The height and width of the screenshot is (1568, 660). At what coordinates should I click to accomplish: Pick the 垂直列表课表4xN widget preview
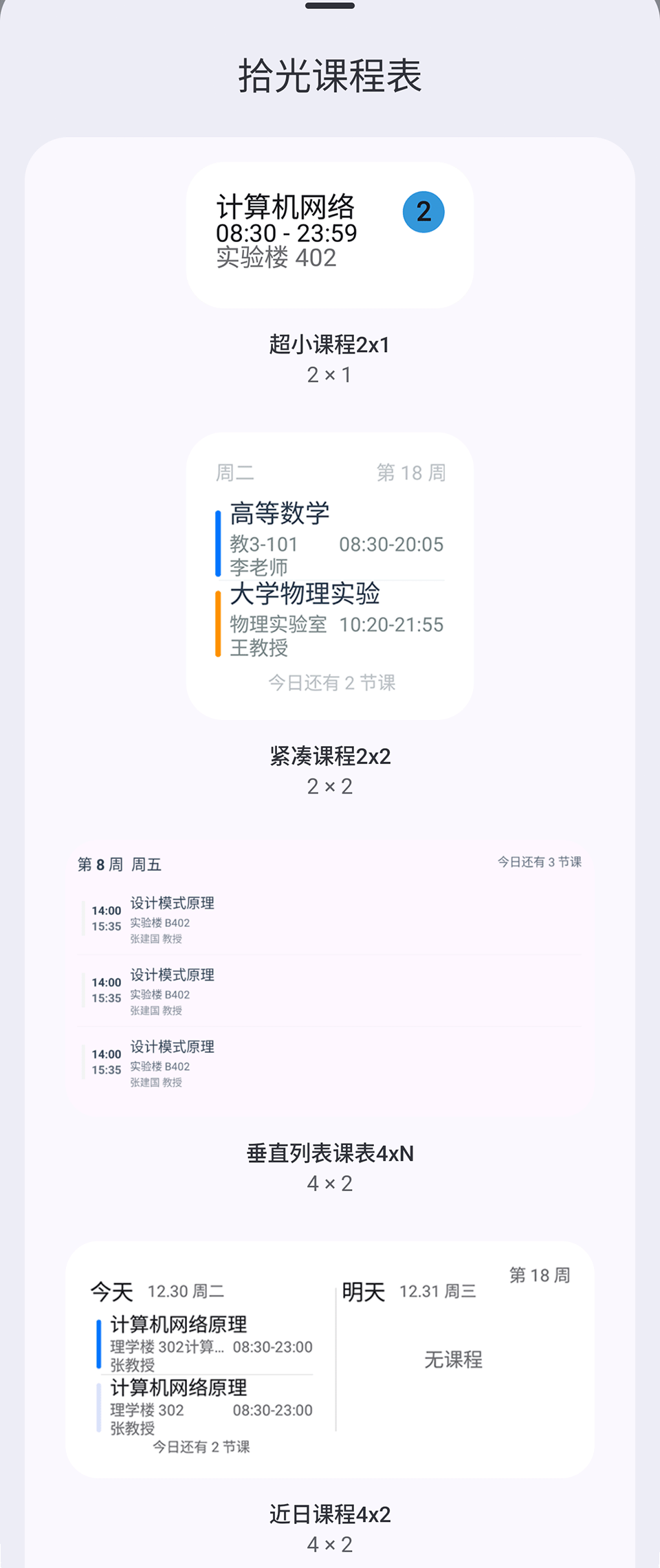tap(330, 975)
